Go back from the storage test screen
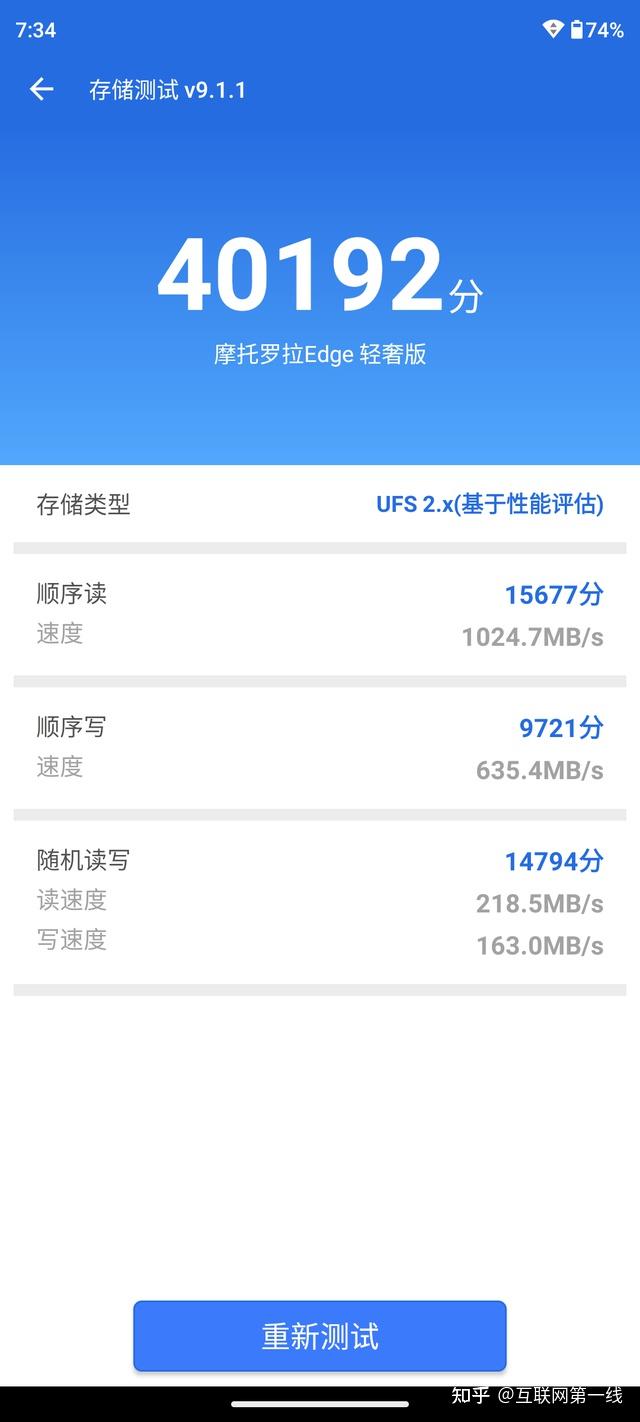 [41, 90]
